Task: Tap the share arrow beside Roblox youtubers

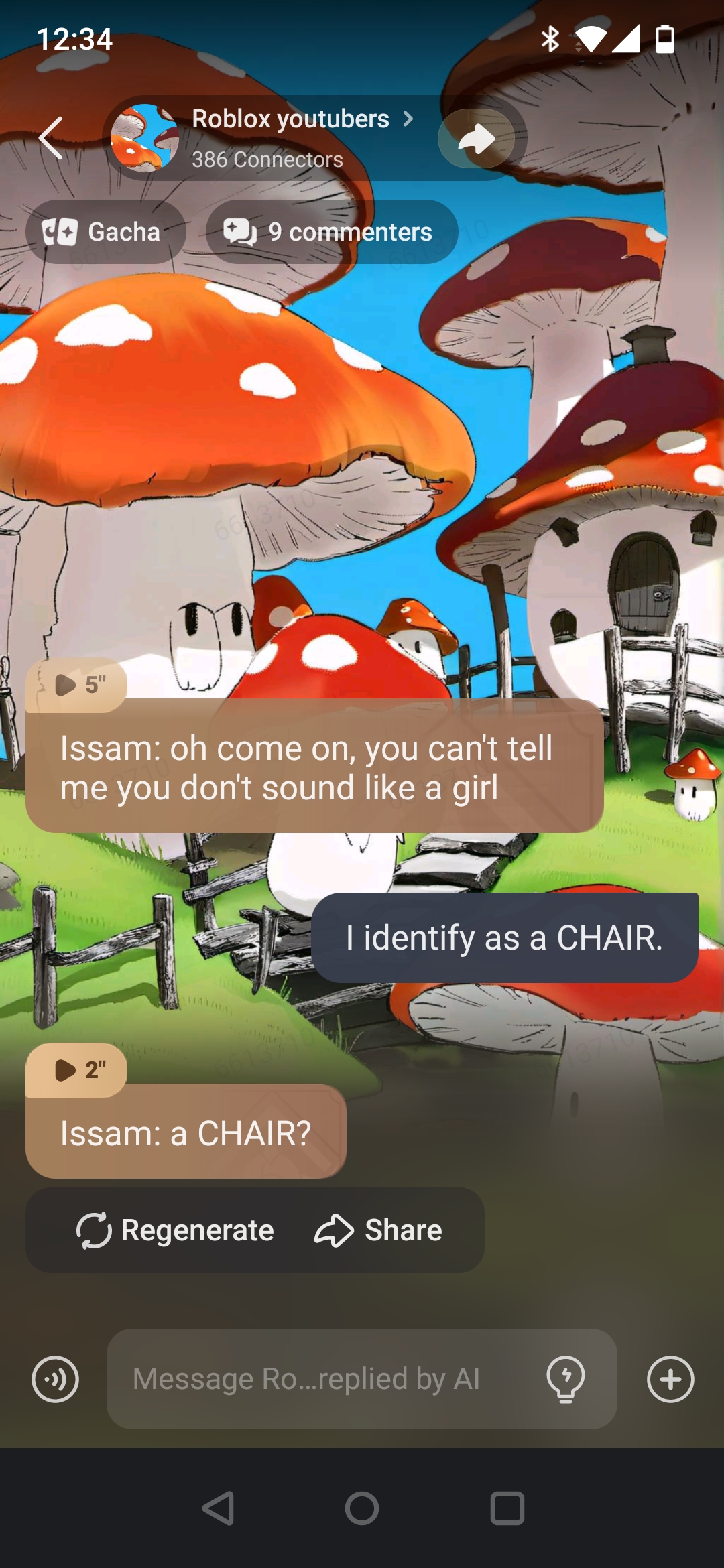Action: coord(477,139)
